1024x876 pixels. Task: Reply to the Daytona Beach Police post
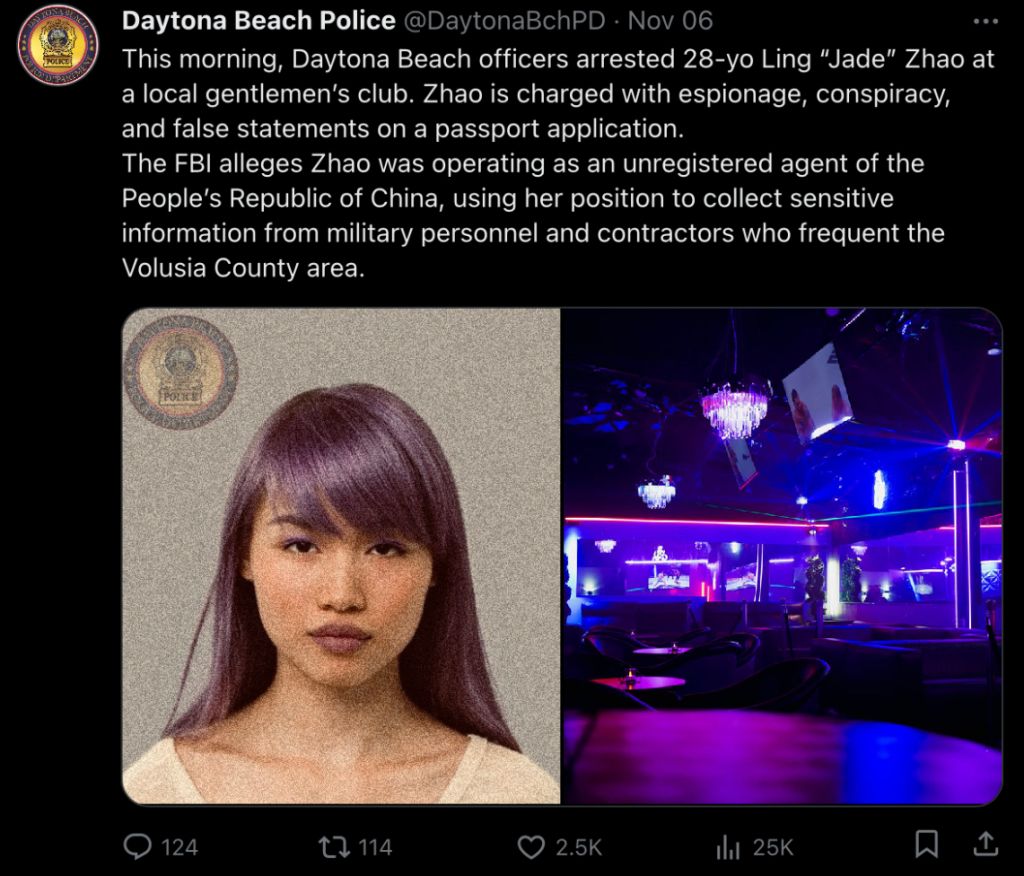pyautogui.click(x=137, y=847)
